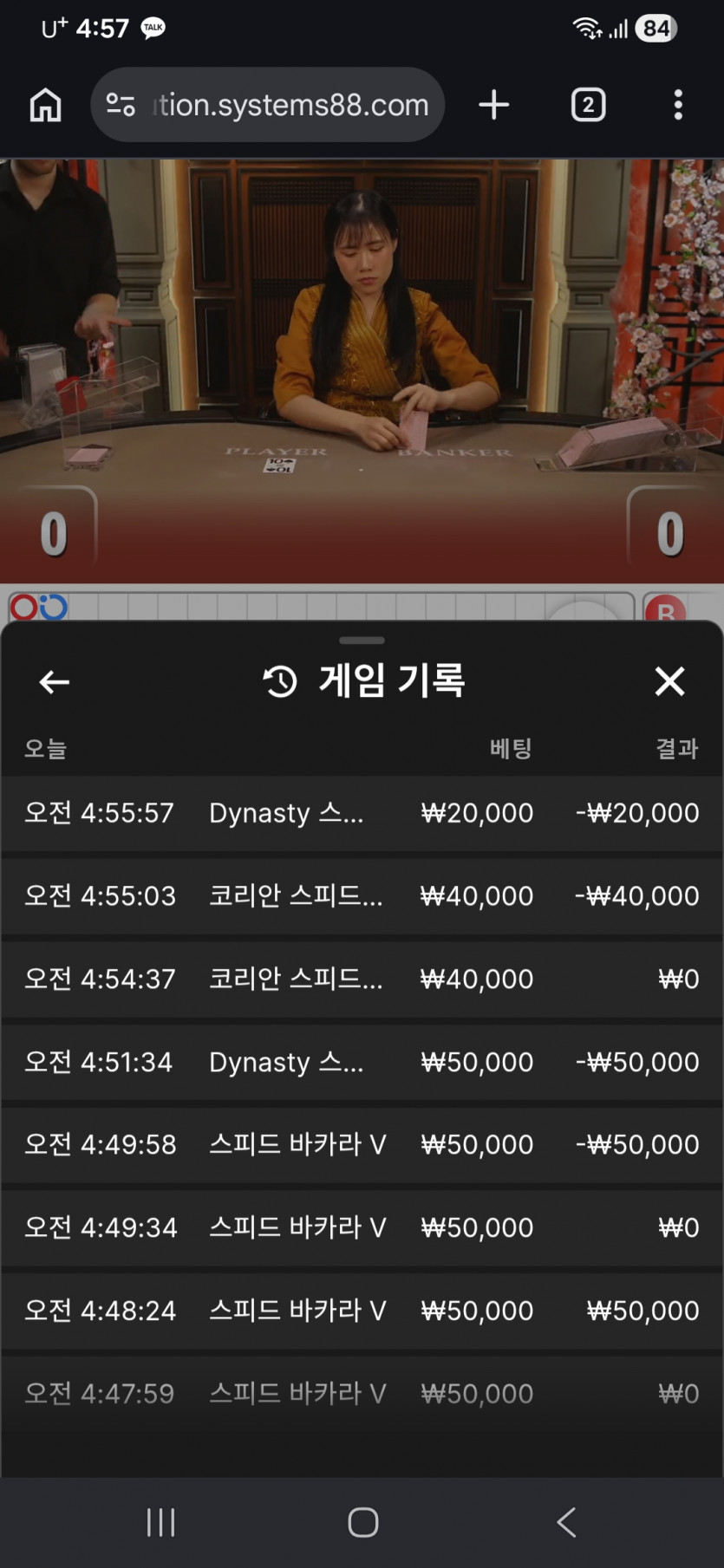The width and height of the screenshot is (724, 1568).
Task: Select the 오전 4:47:59 스피드 바카라 V record
Action: (362, 1393)
